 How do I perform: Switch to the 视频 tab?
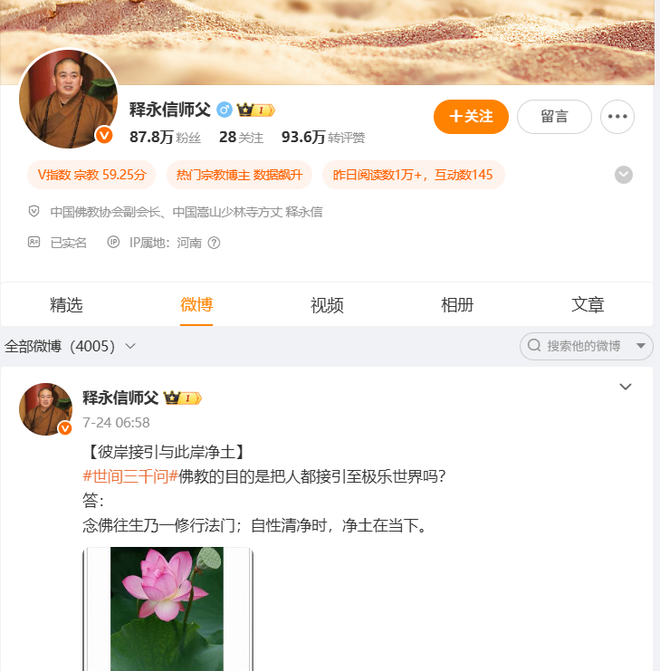point(327,305)
